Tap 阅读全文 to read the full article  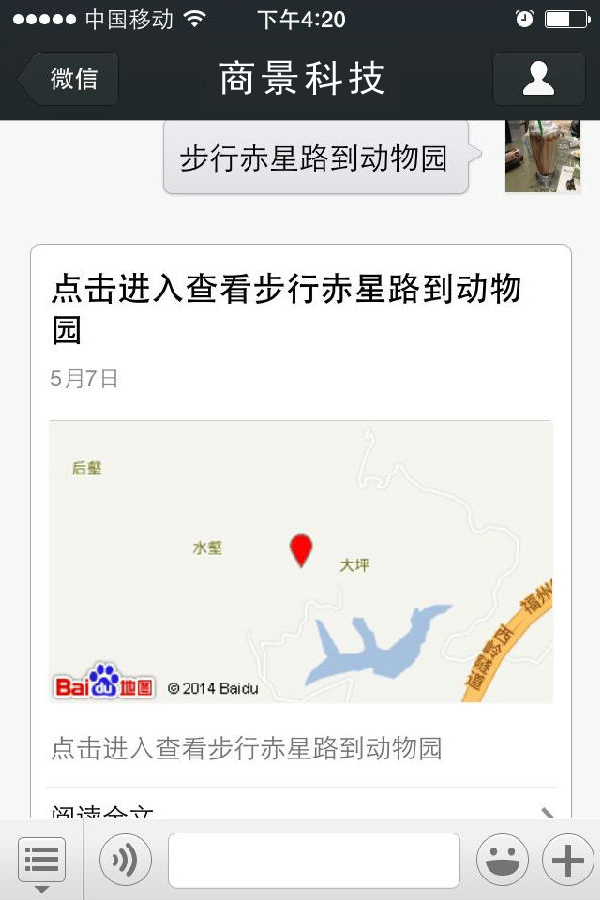point(300,808)
